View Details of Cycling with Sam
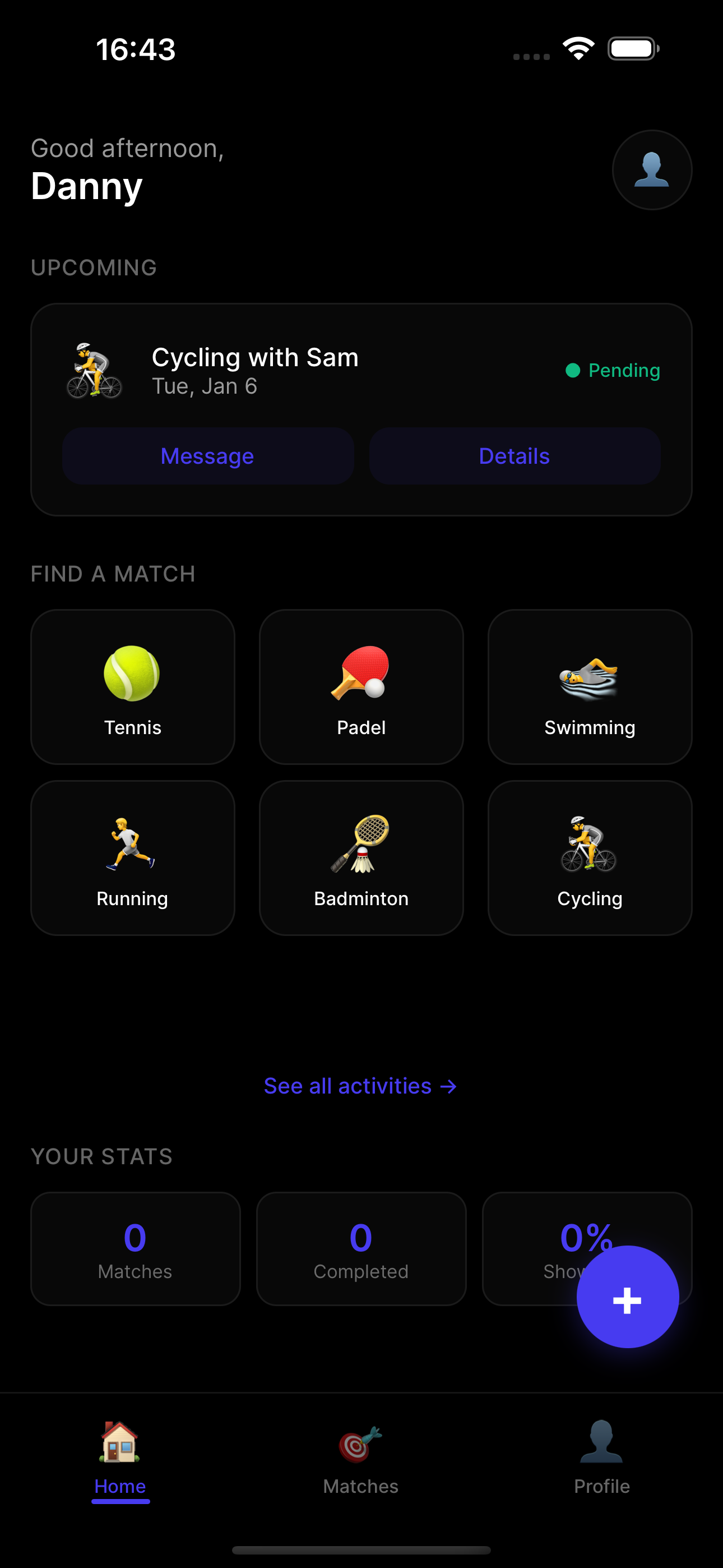The width and height of the screenshot is (723, 1568). (515, 456)
